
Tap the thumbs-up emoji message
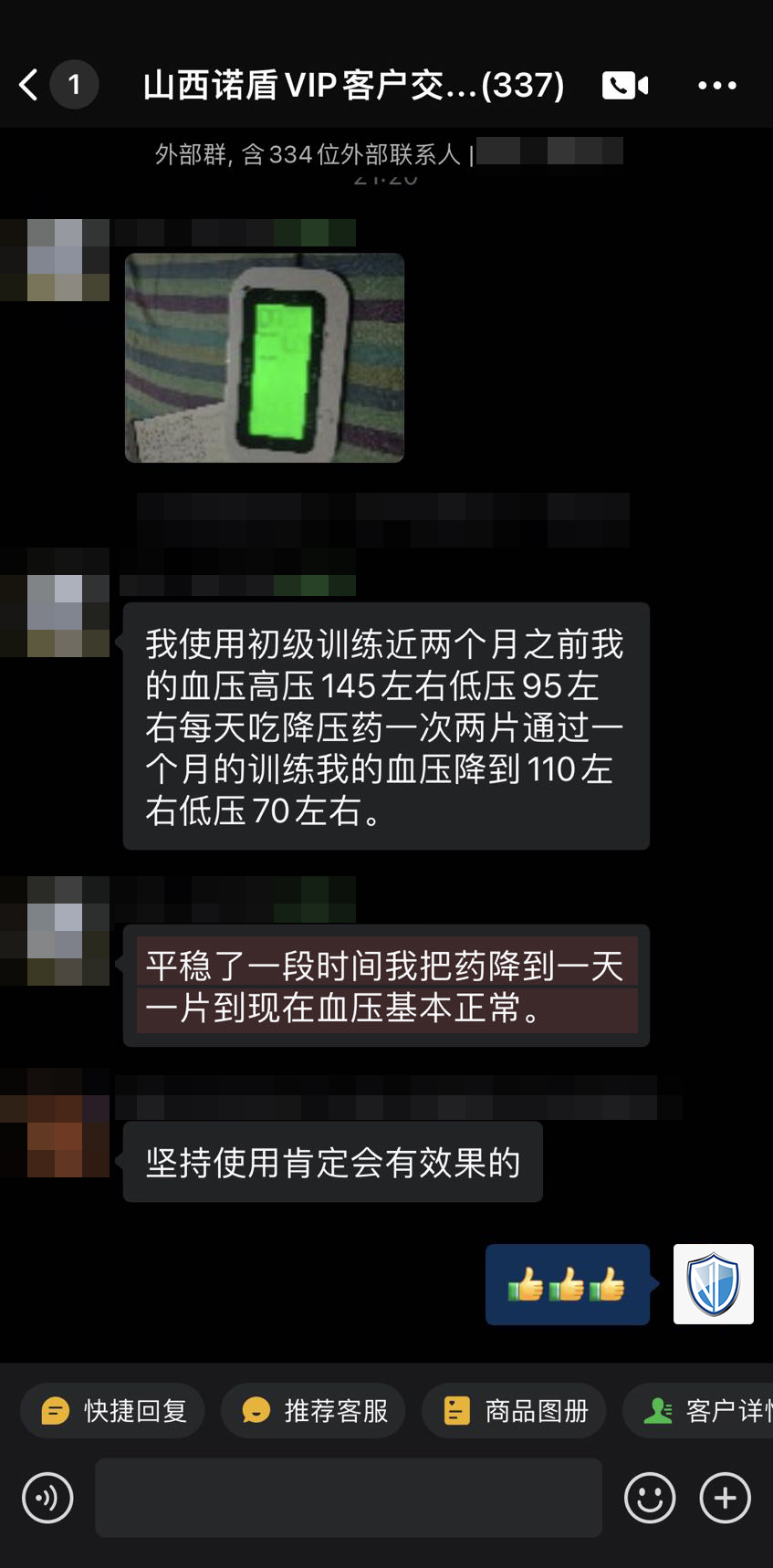click(x=567, y=1284)
